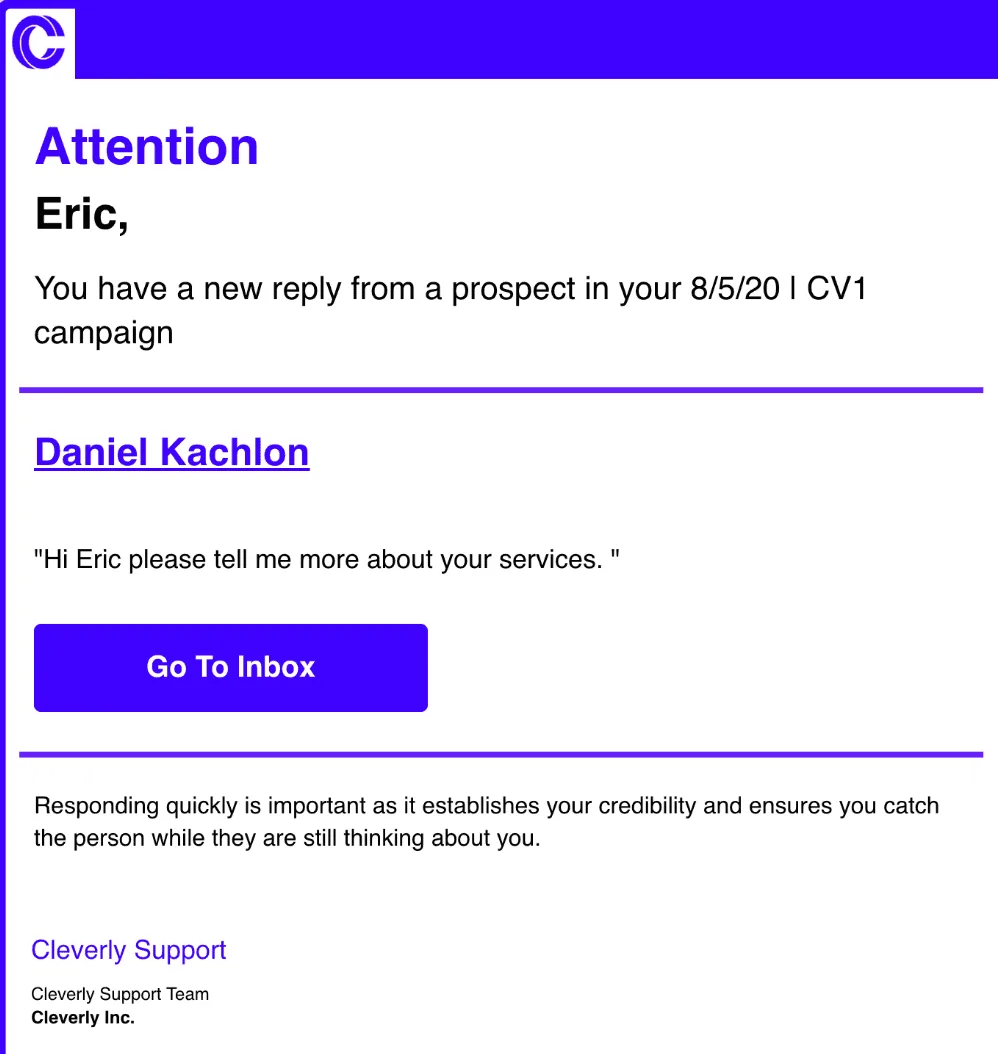Open Daniel Kachlon's profile link
Screen dimensions: 998x1054
(x=172, y=453)
